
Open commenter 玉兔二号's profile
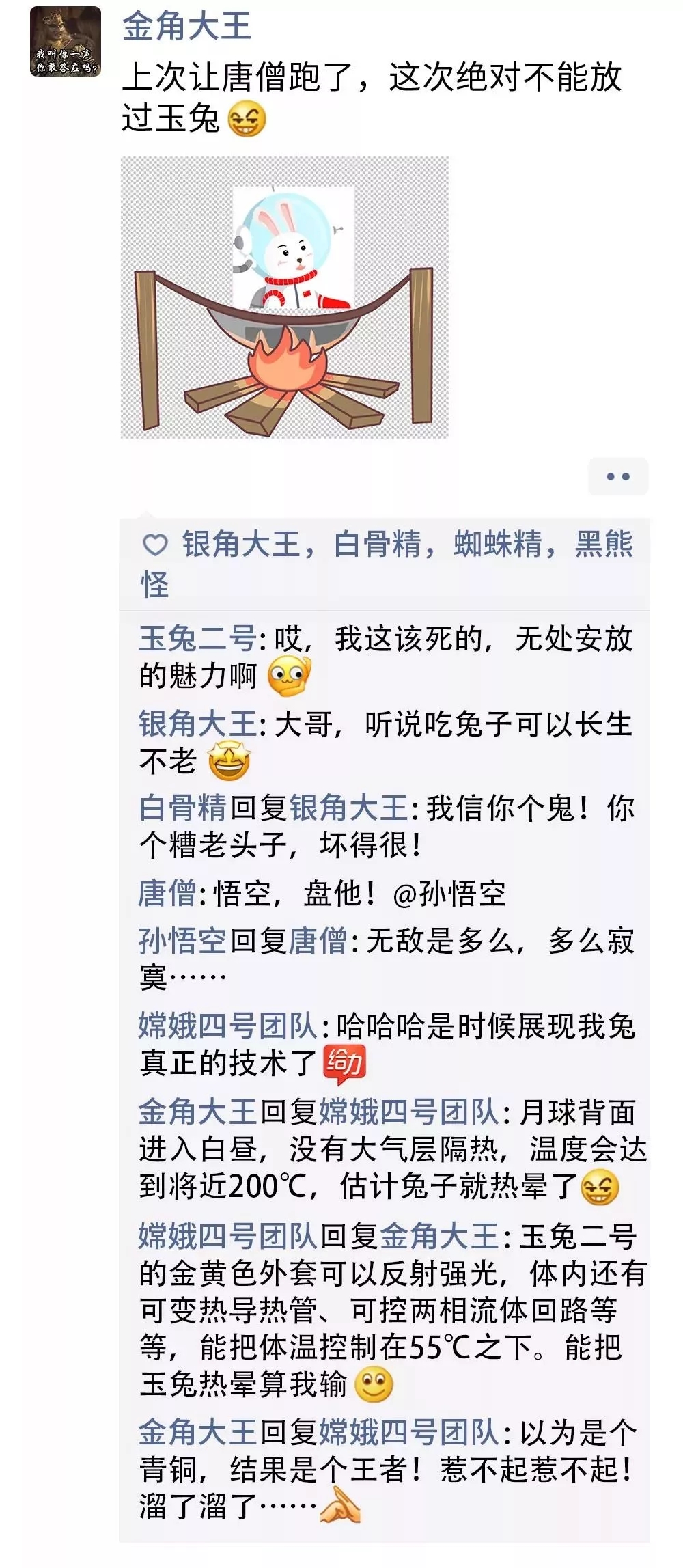(x=197, y=639)
